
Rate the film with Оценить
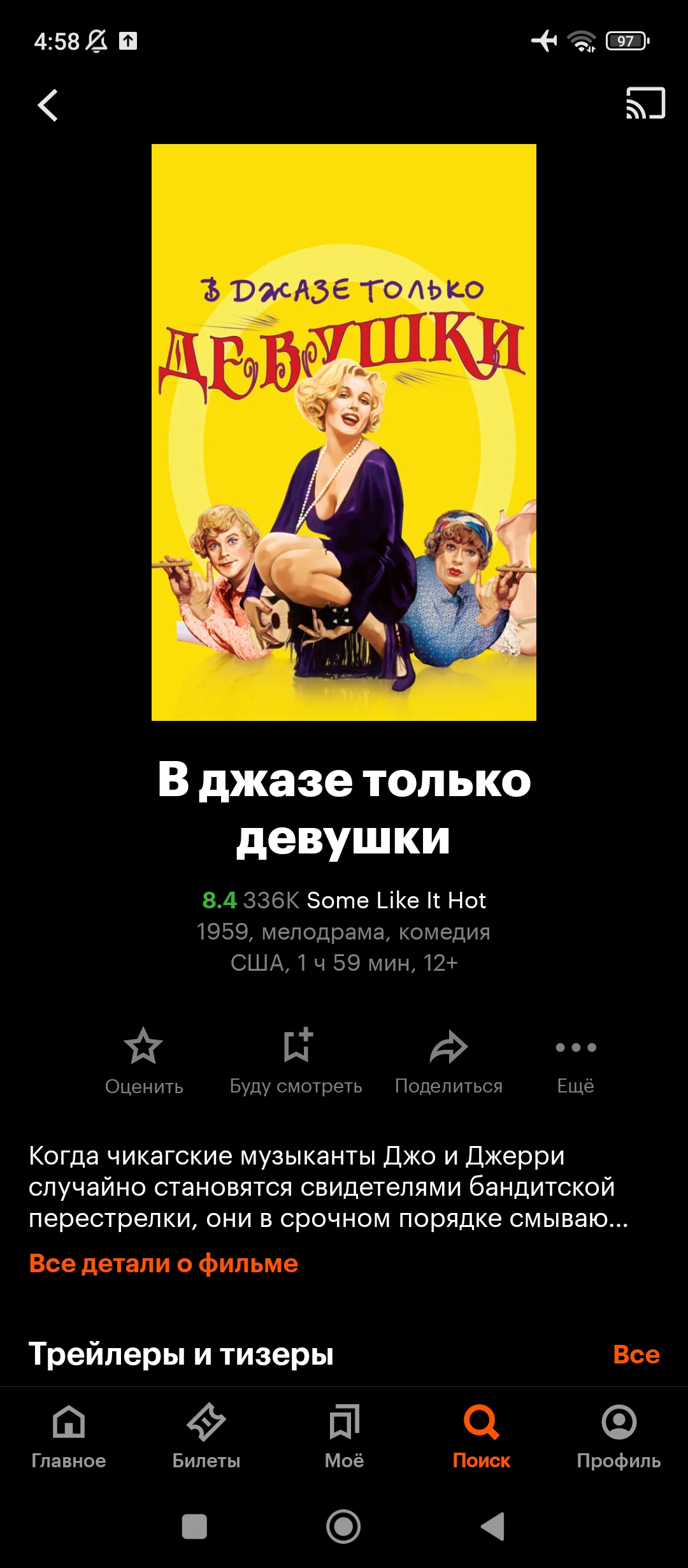(144, 1061)
